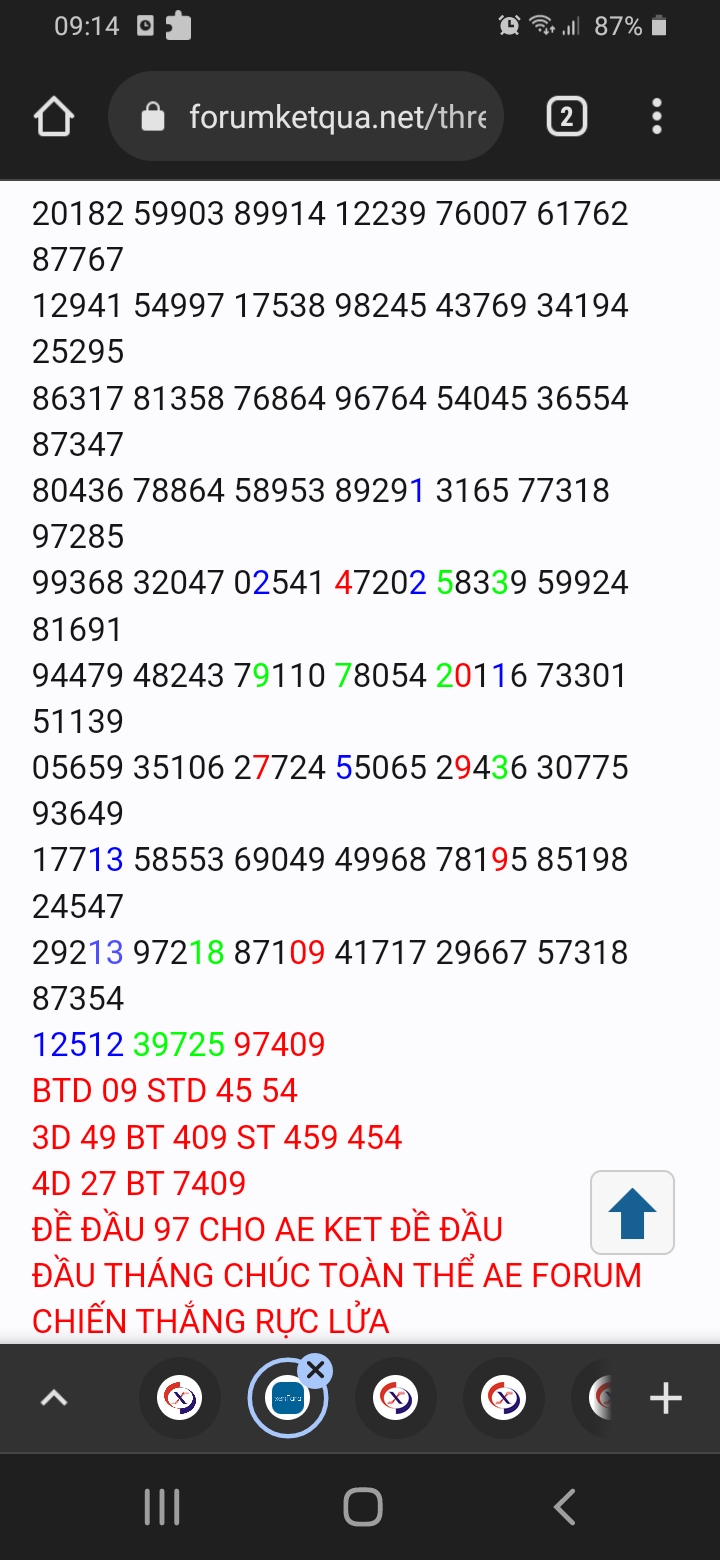Close the currently selected group tab

(x=316, y=1370)
